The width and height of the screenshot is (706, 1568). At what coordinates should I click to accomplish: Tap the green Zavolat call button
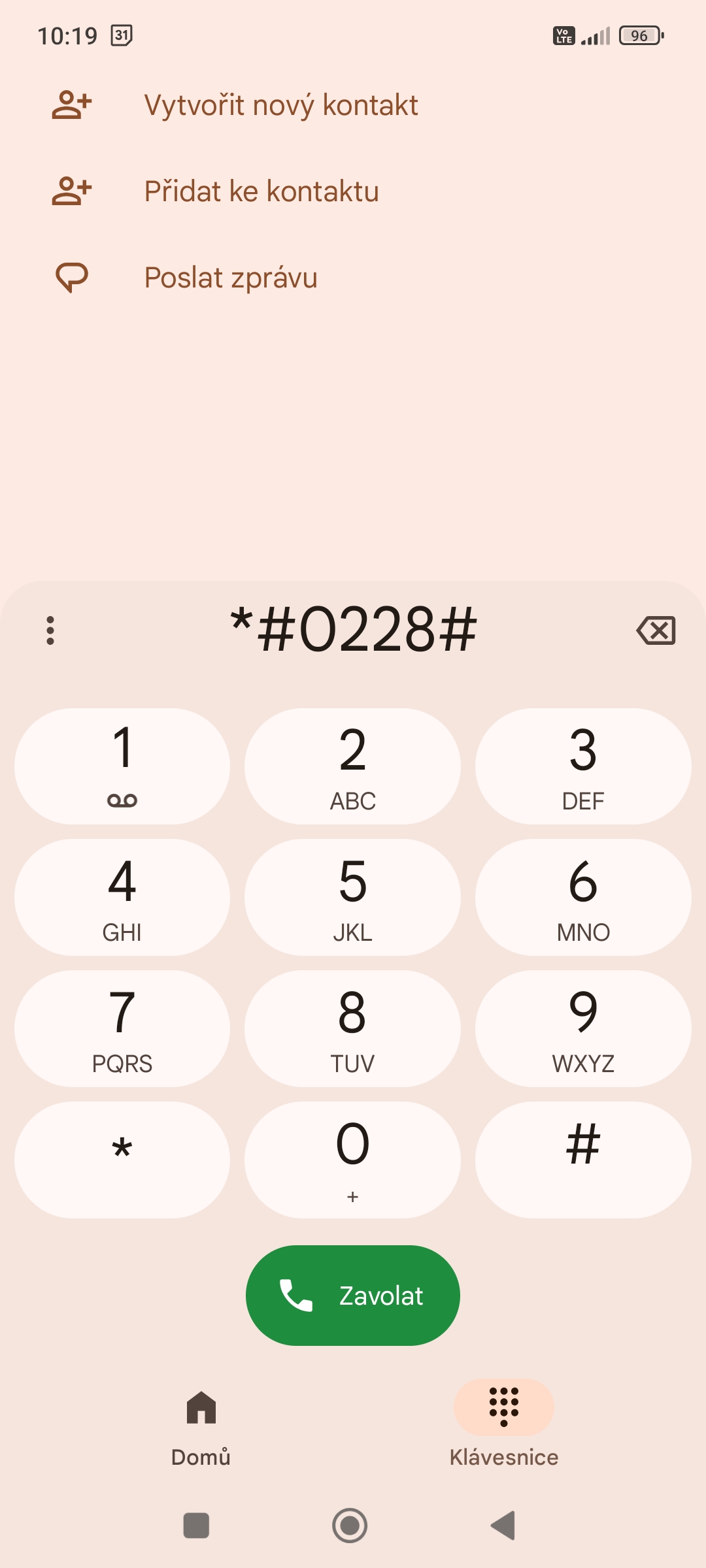tap(353, 1296)
